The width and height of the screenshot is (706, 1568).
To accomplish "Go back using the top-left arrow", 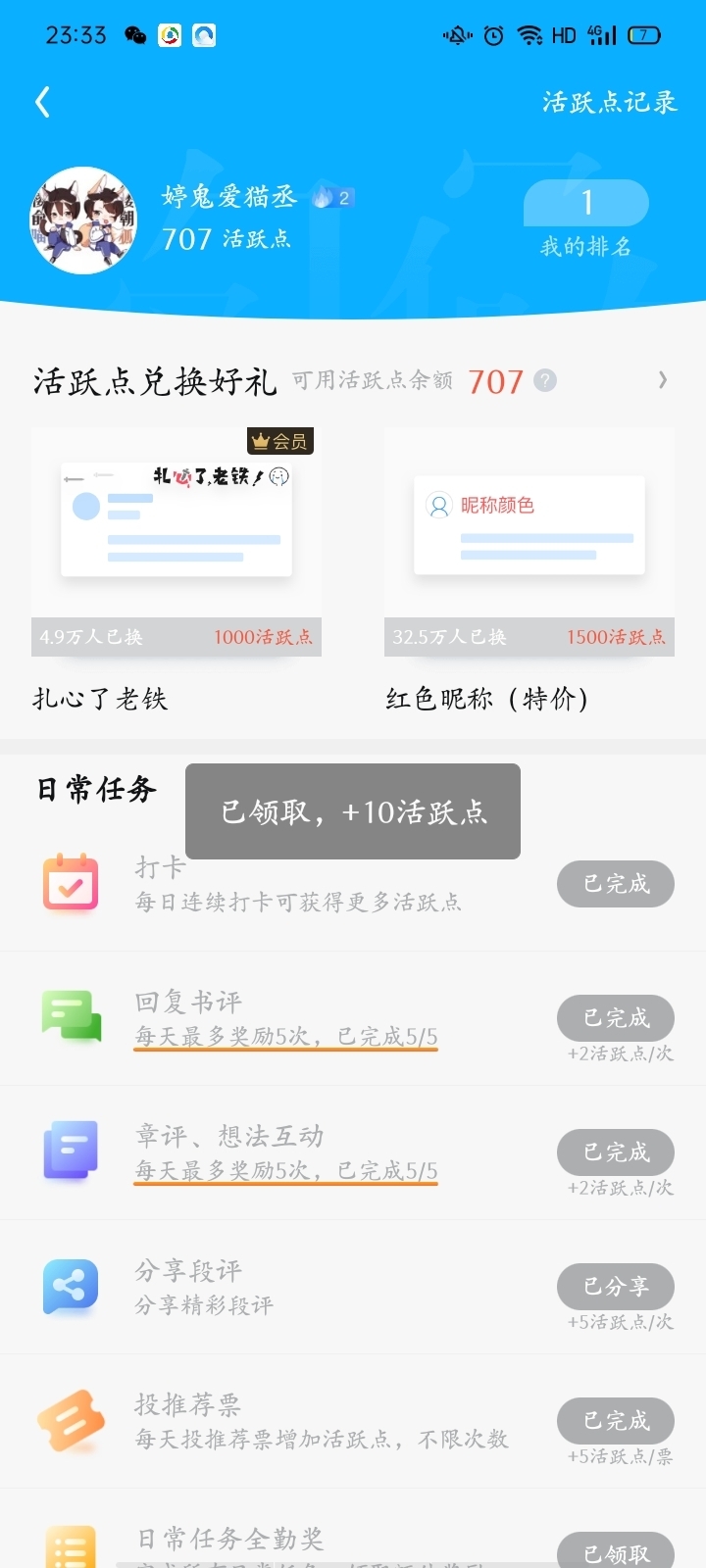I will pyautogui.click(x=42, y=102).
